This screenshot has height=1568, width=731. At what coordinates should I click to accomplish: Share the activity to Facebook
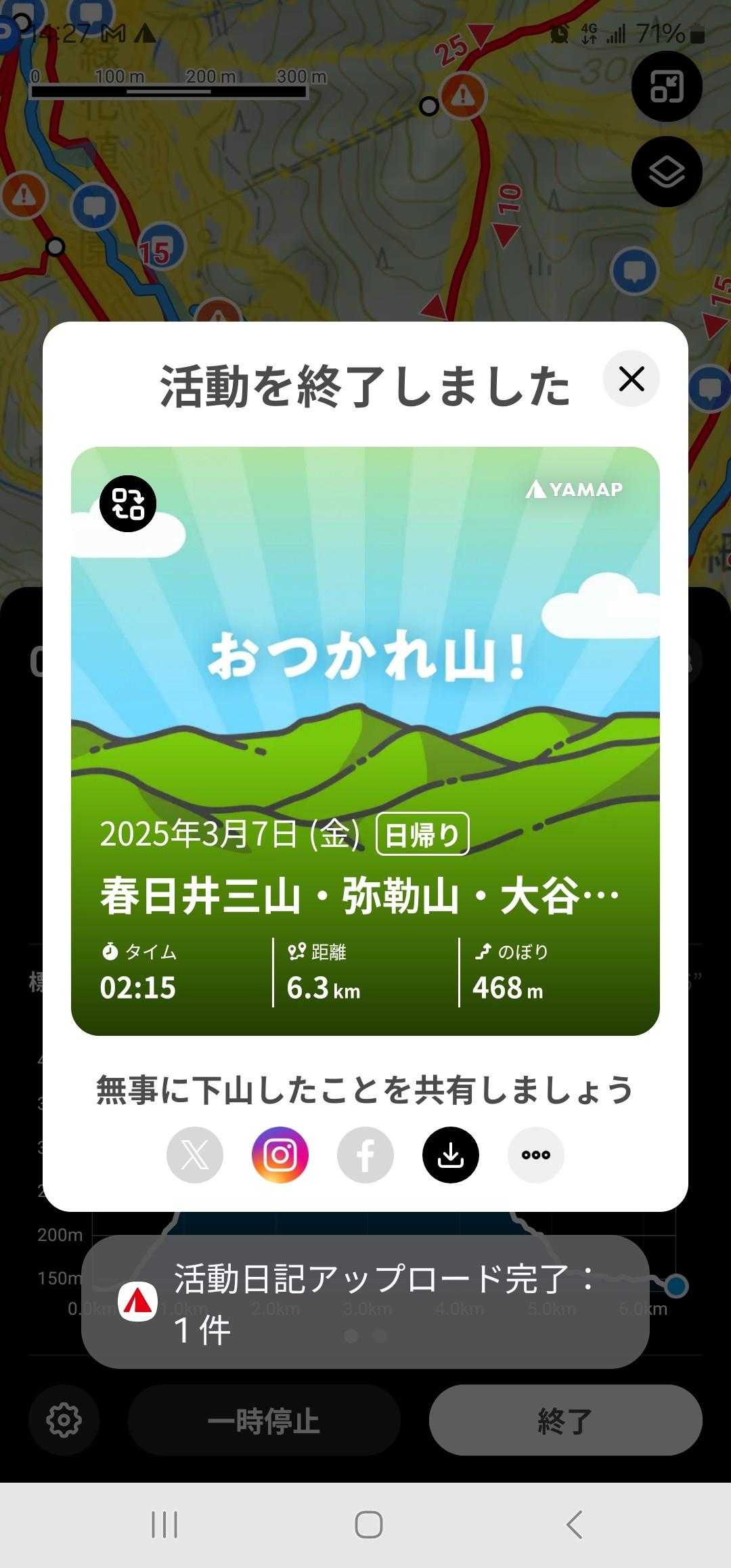365,1155
